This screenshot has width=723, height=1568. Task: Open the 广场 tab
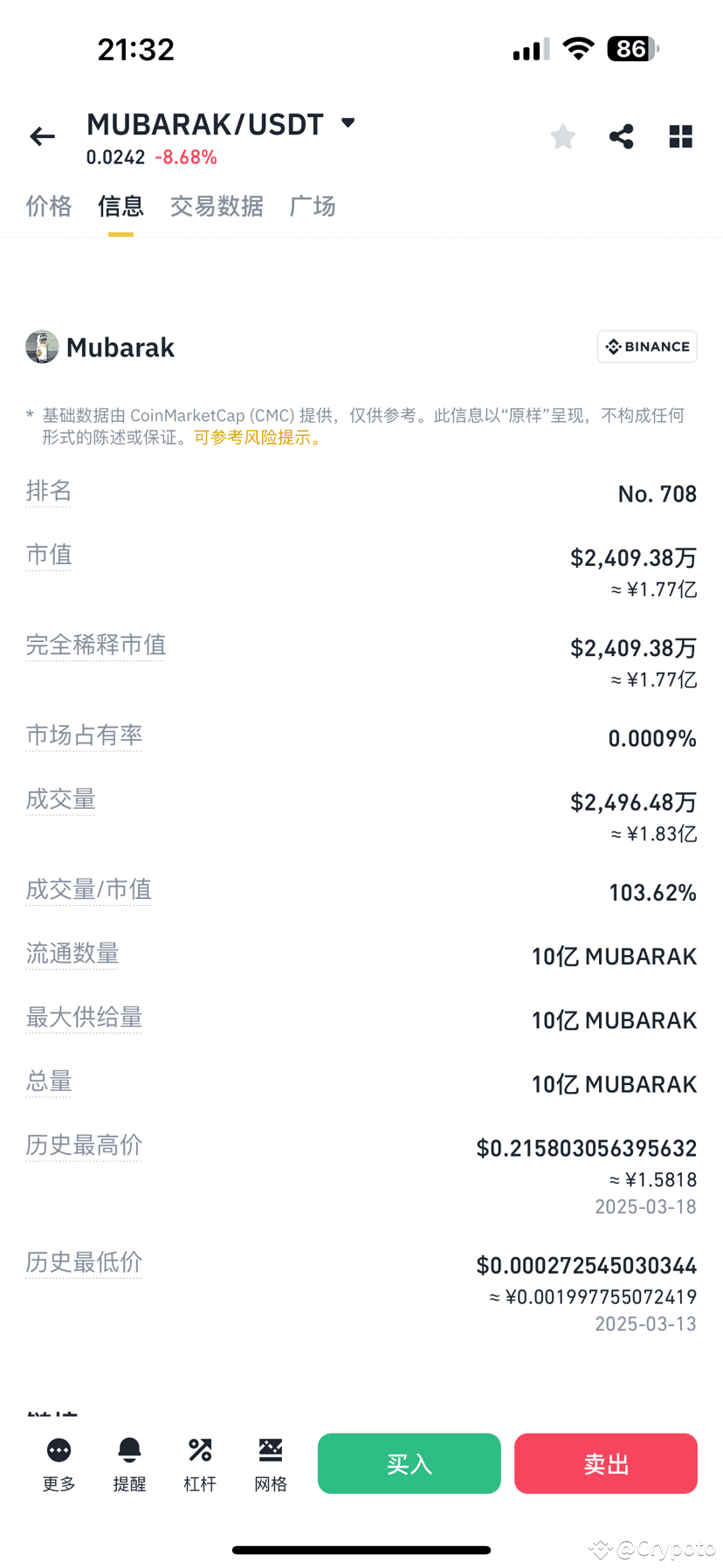coord(313,206)
